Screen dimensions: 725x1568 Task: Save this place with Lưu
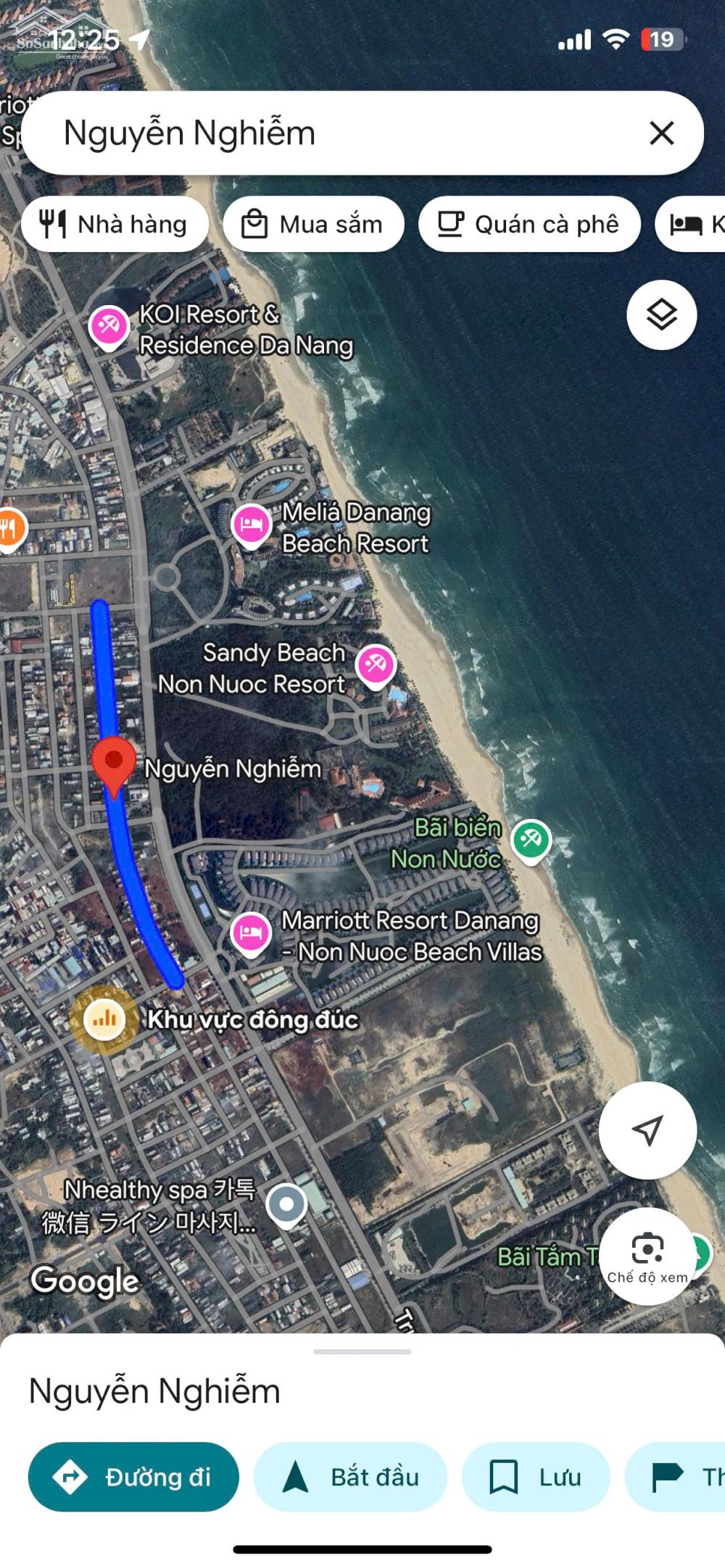pyautogui.click(x=536, y=1477)
